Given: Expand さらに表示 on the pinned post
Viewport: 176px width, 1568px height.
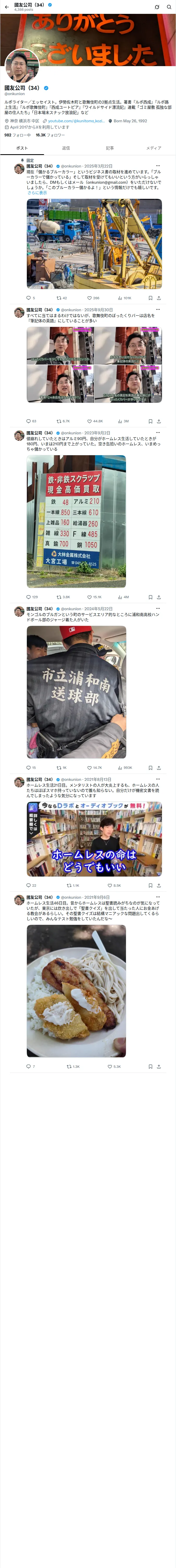Looking at the screenshot, I should (x=37, y=193).
